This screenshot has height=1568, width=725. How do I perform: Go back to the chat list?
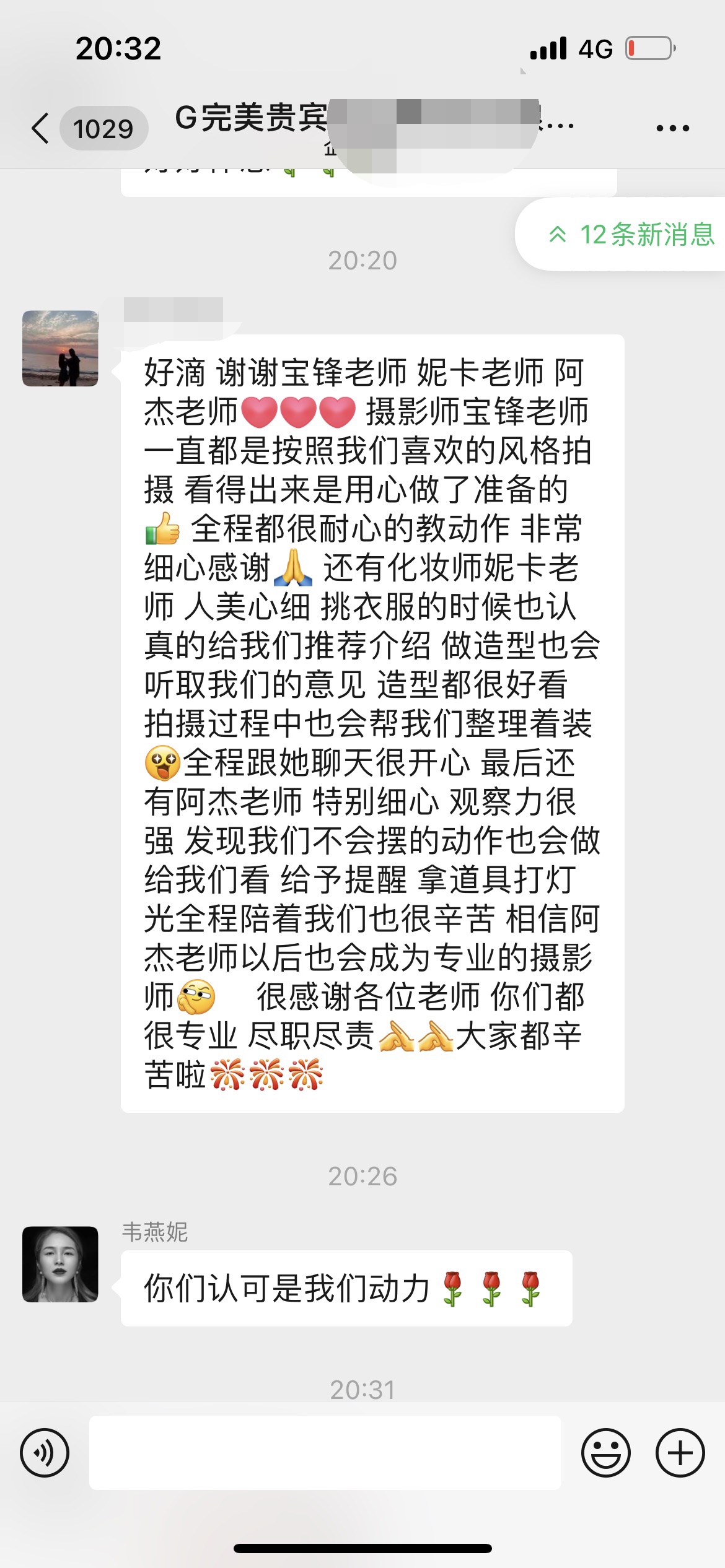pyautogui.click(x=41, y=128)
